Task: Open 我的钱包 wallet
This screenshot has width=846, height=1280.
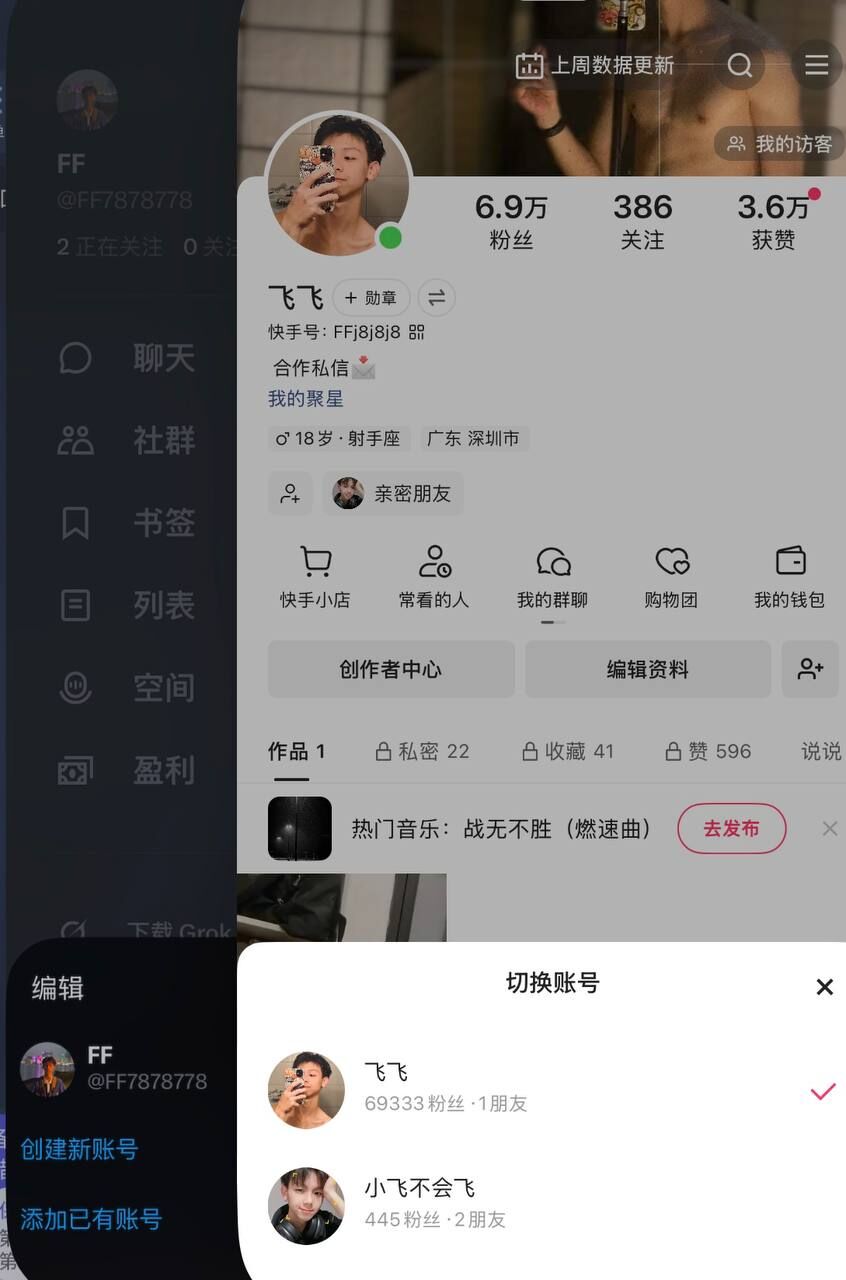Action: 789,577
